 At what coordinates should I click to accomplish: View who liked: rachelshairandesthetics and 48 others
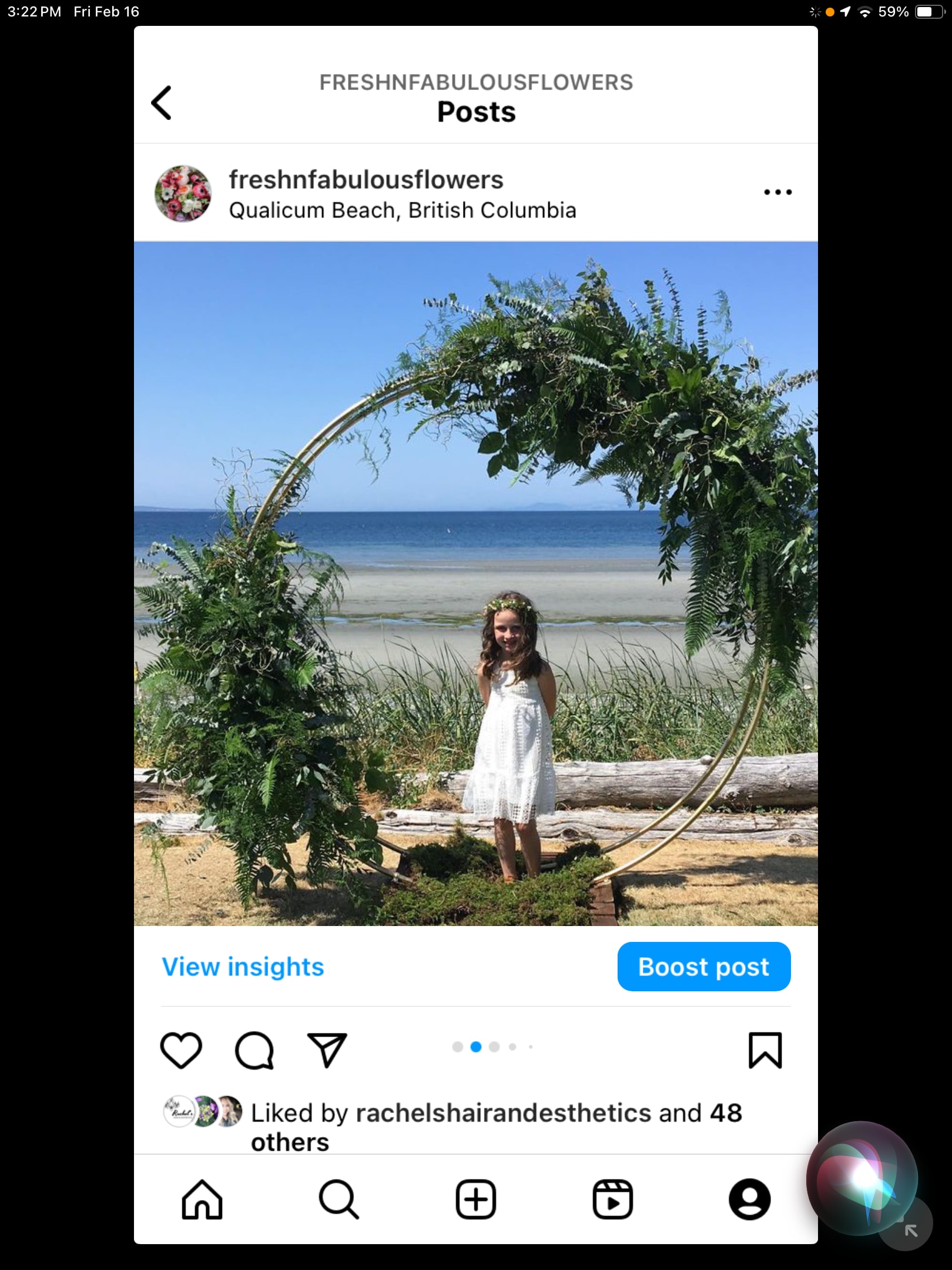point(495,1113)
